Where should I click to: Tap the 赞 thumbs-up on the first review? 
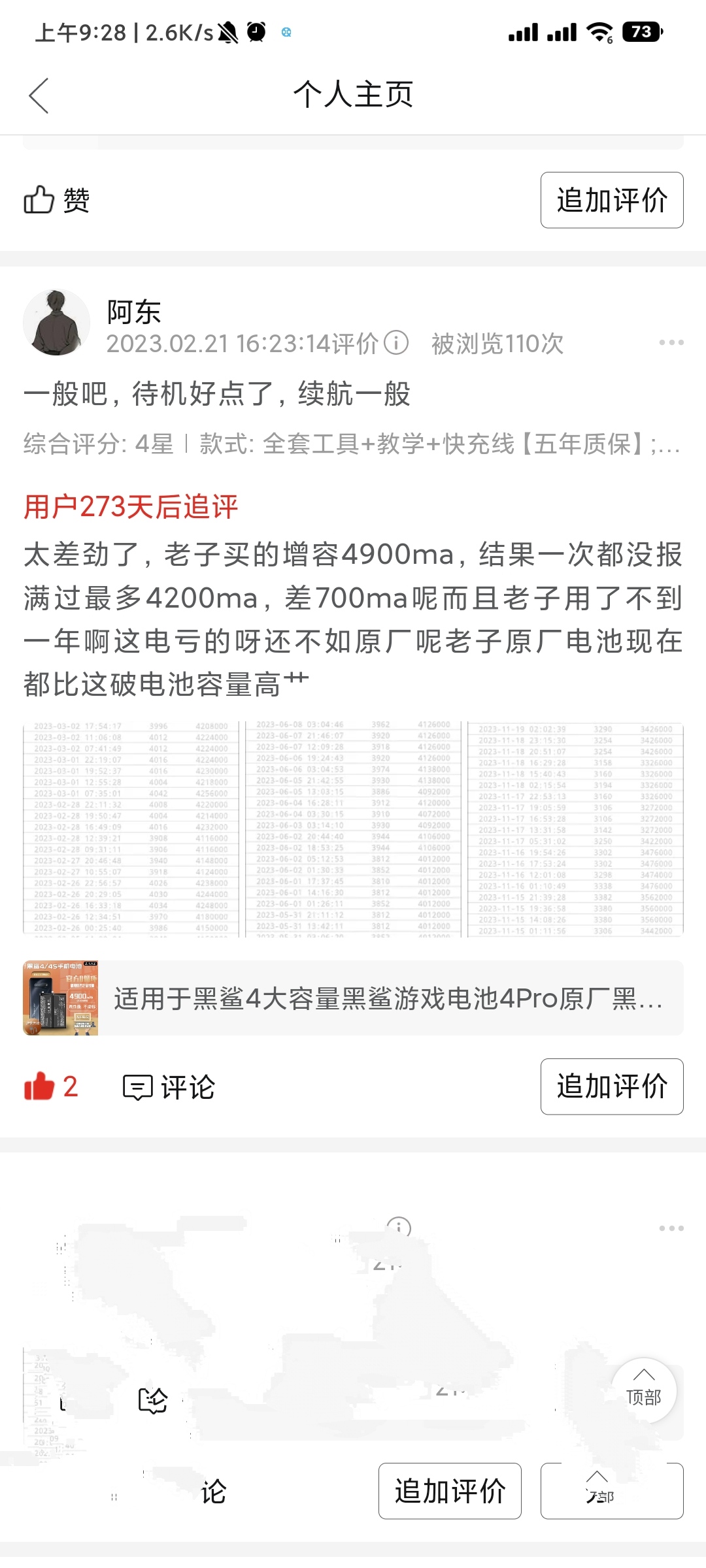[x=56, y=200]
